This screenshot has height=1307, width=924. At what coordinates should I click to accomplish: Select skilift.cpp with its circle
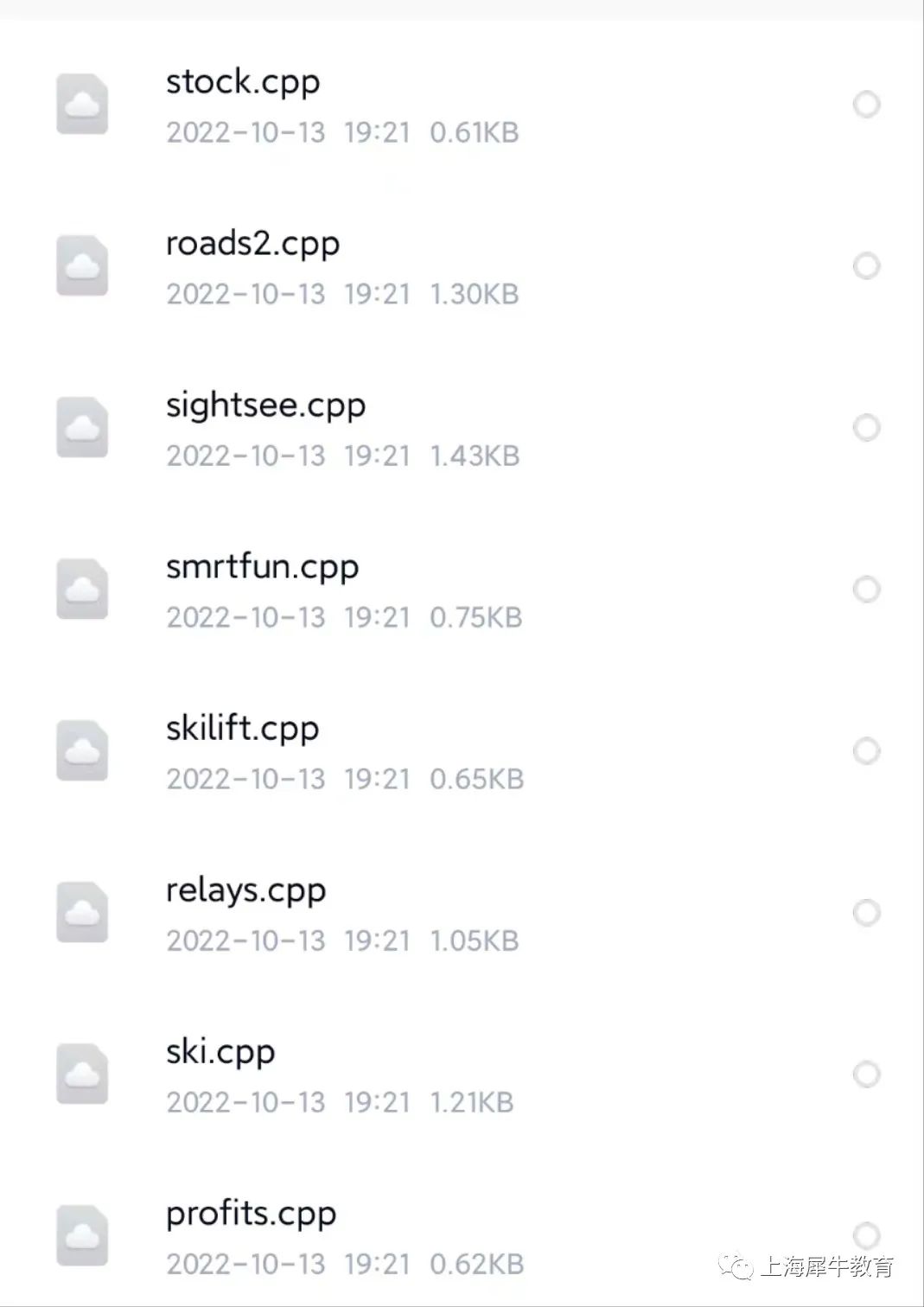tap(866, 751)
